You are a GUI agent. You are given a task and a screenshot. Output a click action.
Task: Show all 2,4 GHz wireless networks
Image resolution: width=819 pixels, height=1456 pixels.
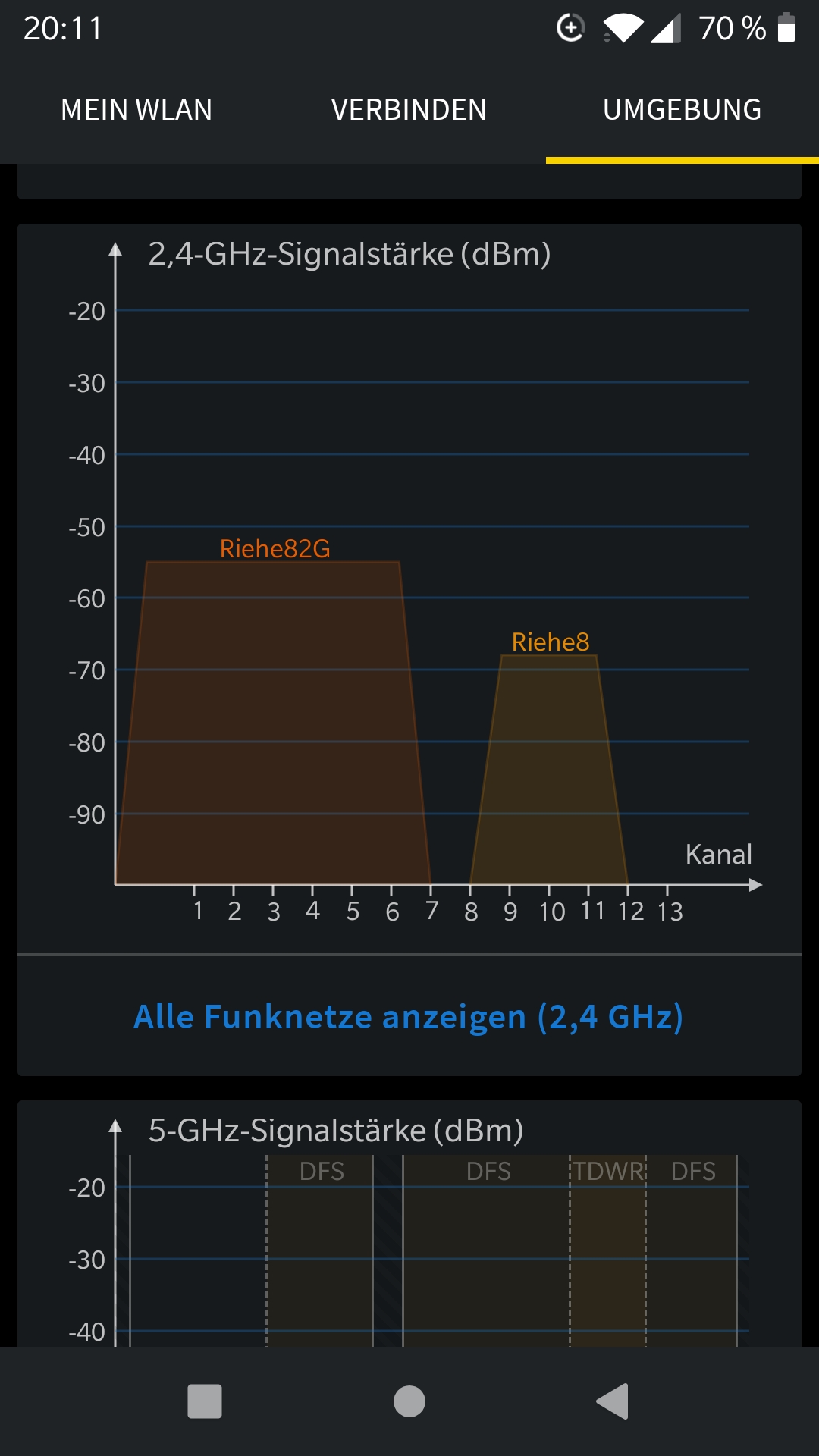pyautogui.click(x=409, y=1017)
